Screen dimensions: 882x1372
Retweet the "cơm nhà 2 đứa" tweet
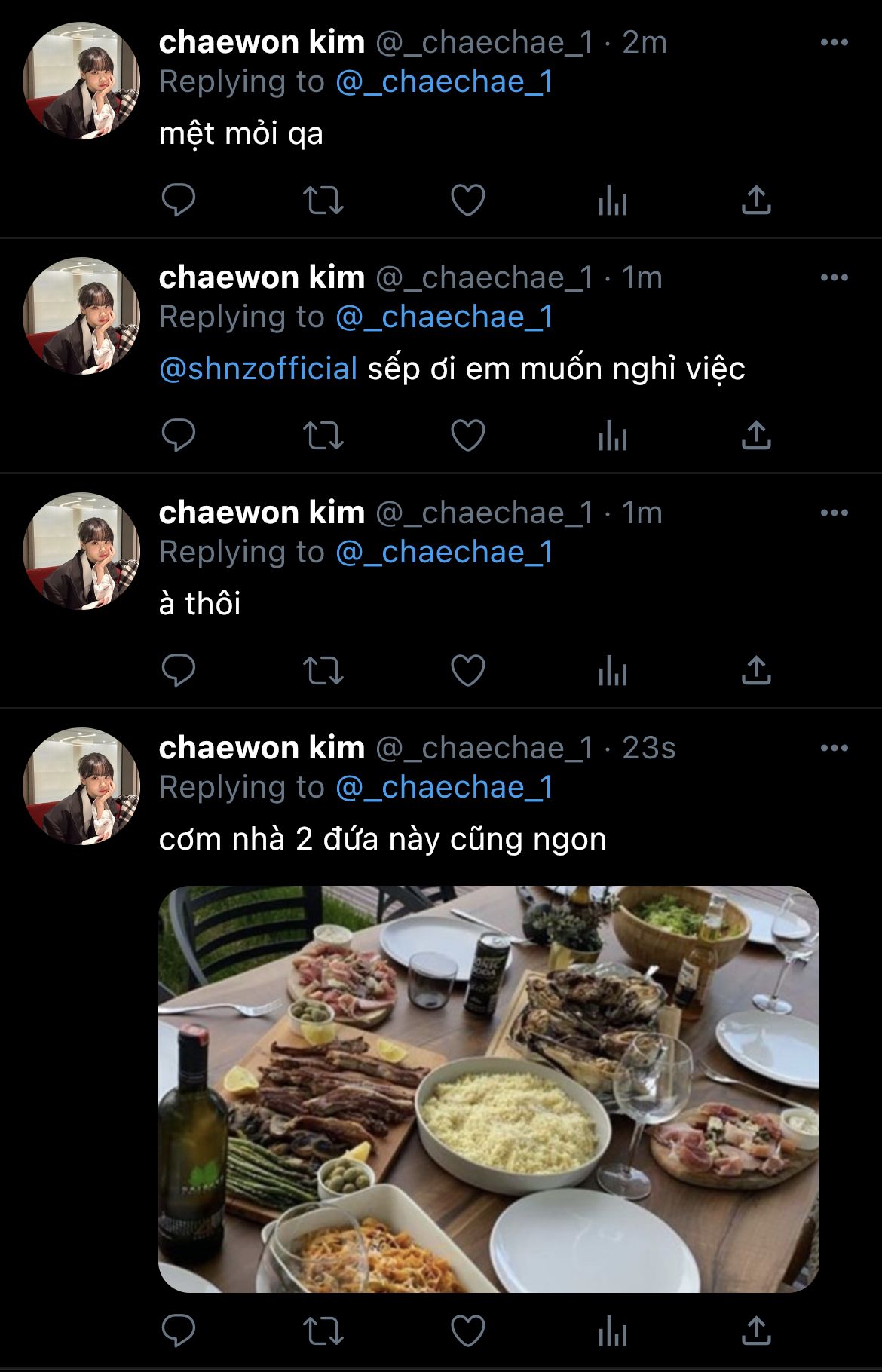323,1331
